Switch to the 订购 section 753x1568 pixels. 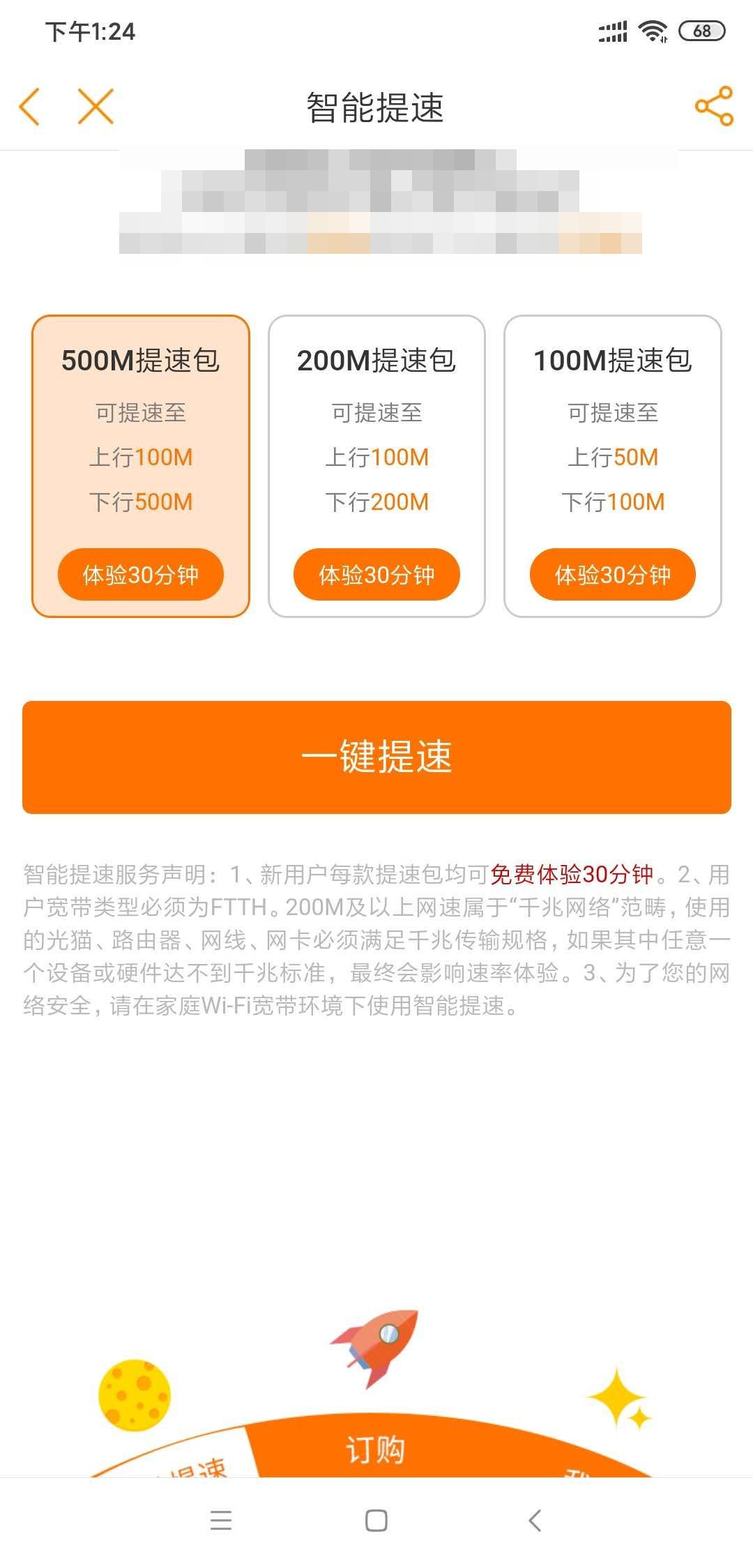[375, 1449]
